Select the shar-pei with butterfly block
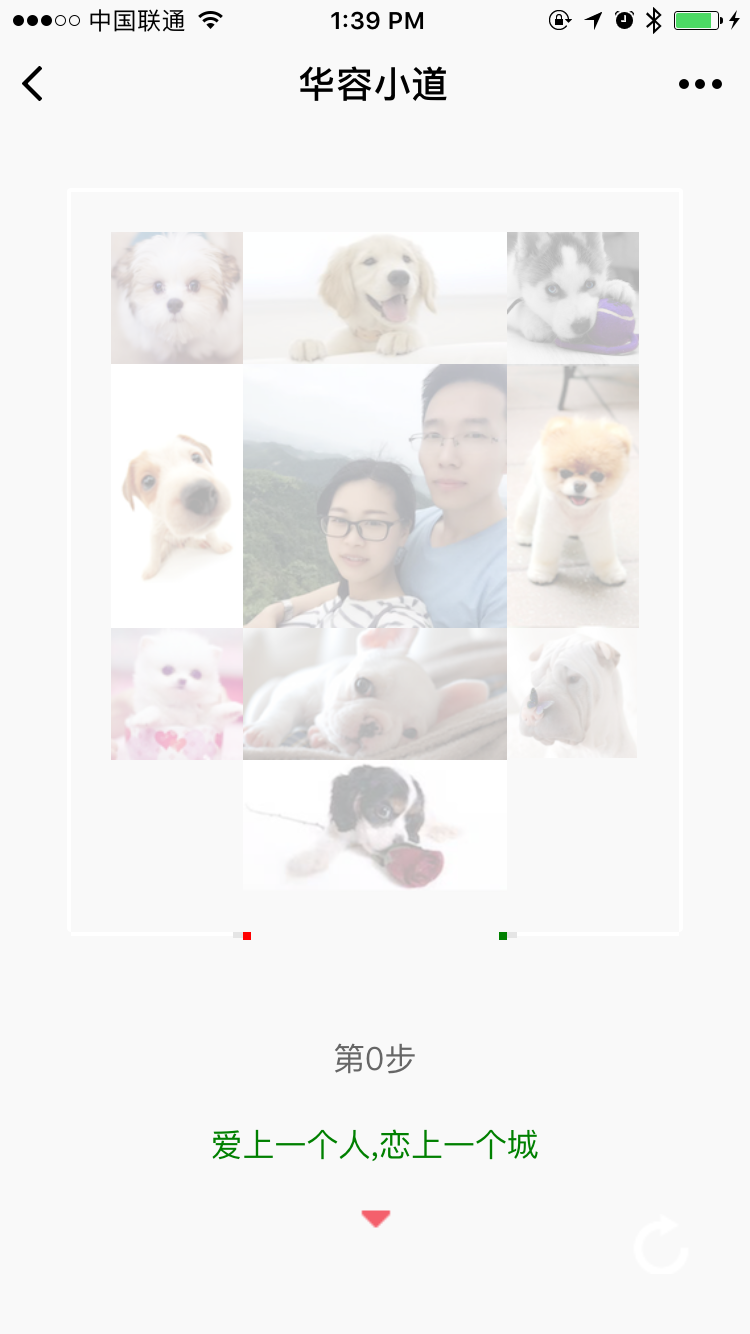This screenshot has height=1334, width=750. click(573, 692)
